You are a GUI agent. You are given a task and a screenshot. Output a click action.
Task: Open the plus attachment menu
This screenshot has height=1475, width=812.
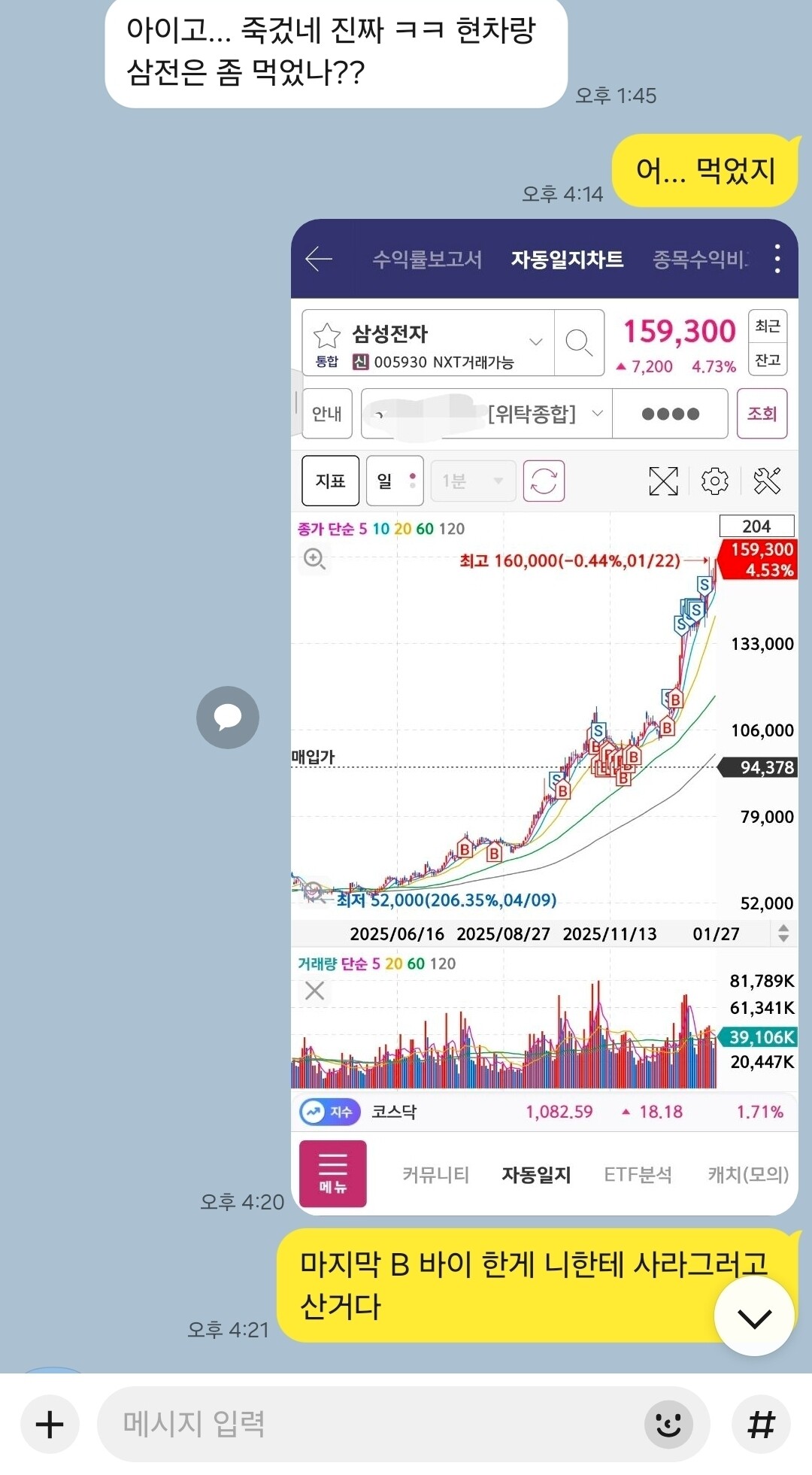tap(50, 1424)
